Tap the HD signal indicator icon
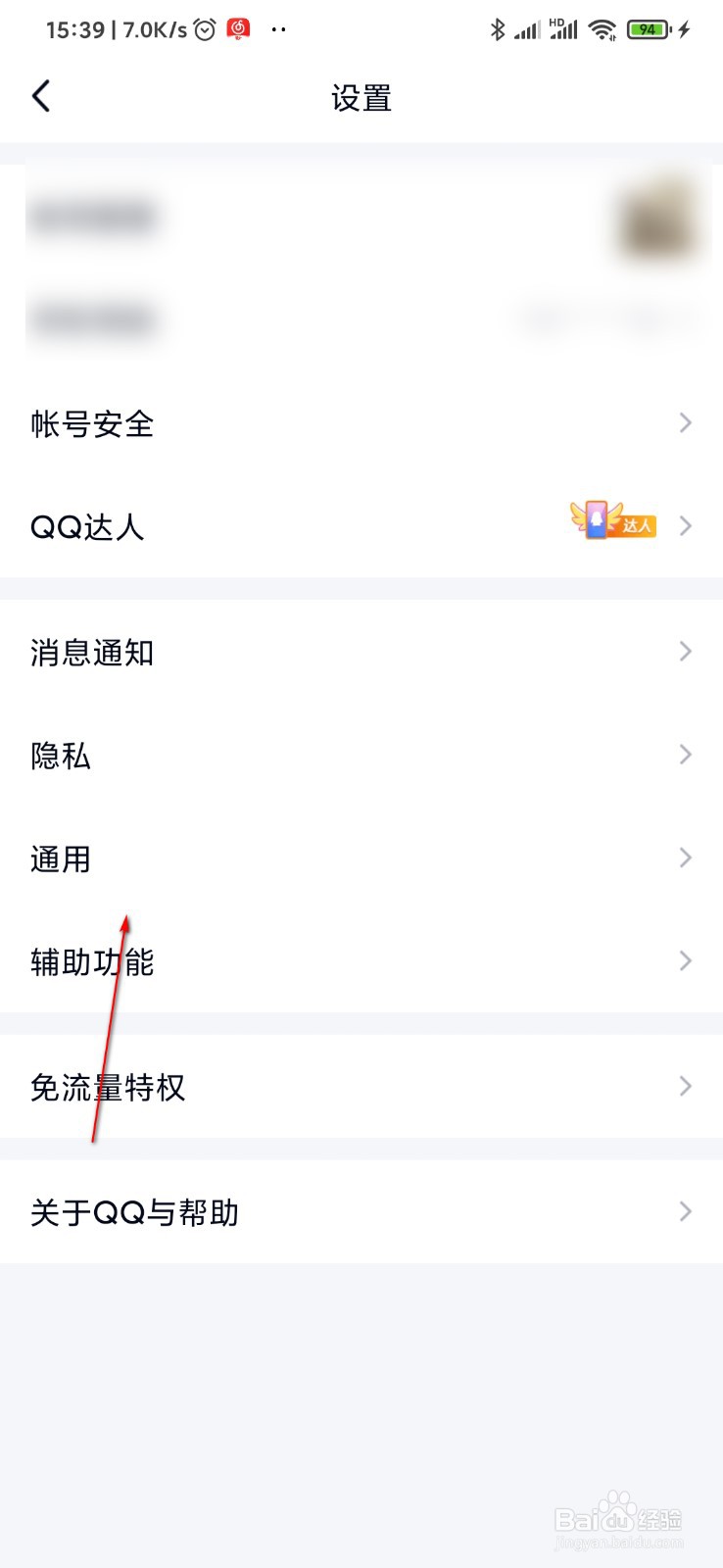 tap(560, 29)
